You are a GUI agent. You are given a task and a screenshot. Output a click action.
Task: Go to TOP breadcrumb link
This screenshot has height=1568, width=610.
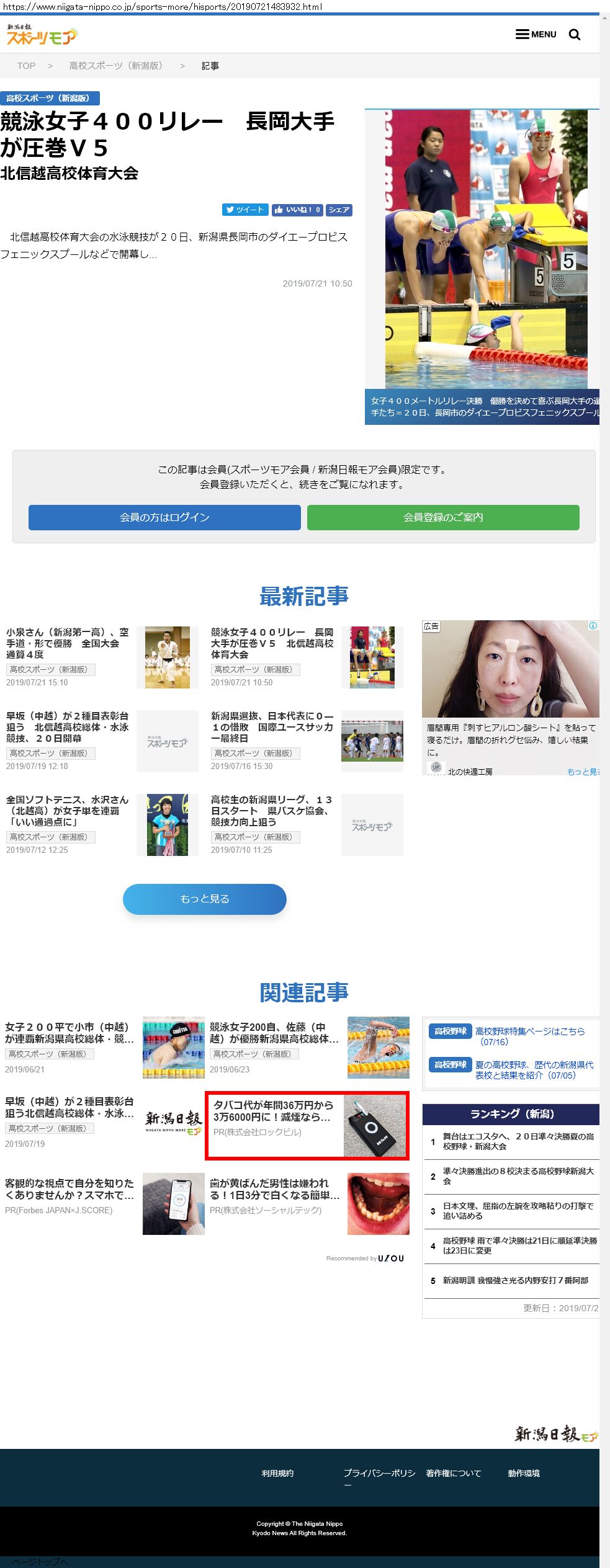click(x=26, y=66)
